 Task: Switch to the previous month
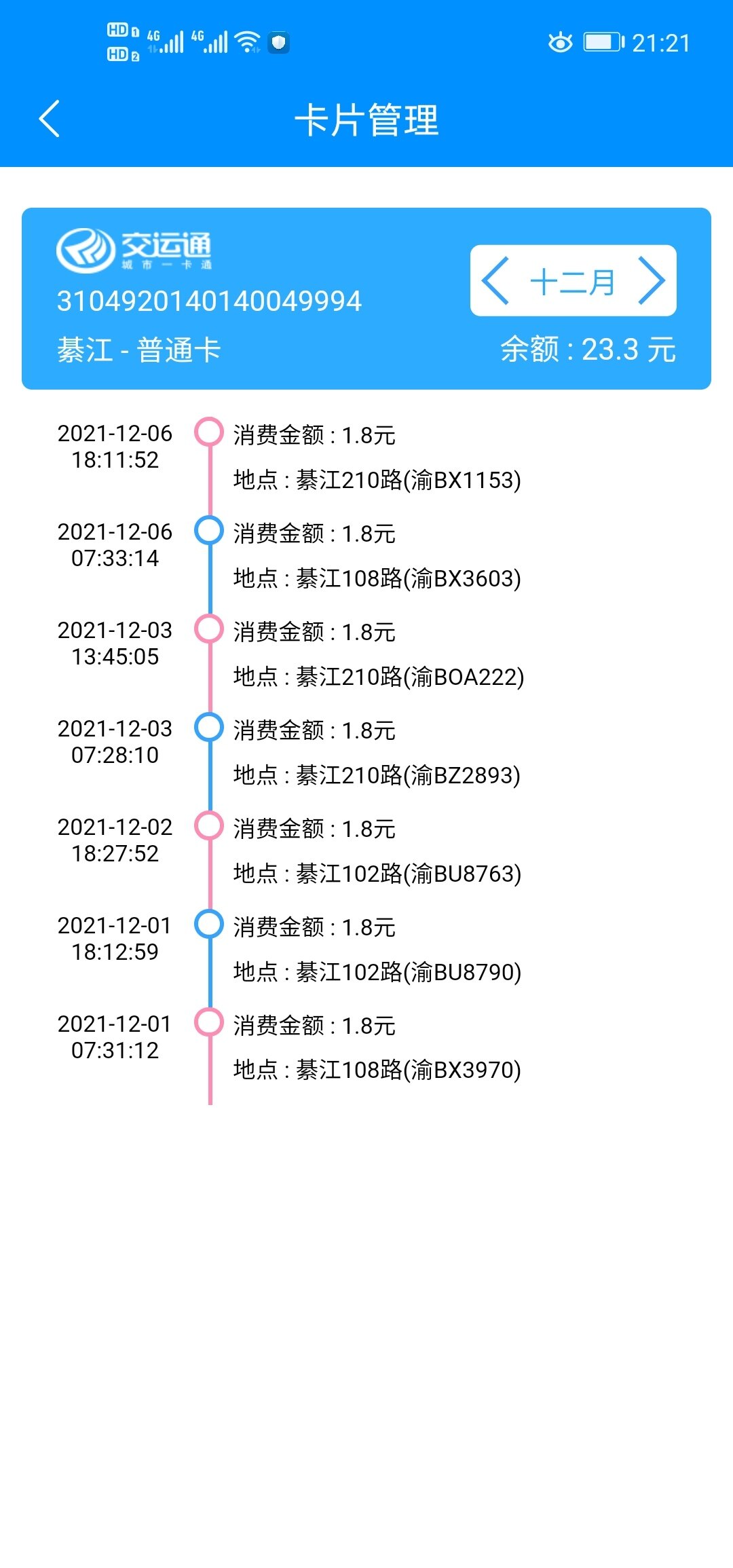(x=495, y=281)
